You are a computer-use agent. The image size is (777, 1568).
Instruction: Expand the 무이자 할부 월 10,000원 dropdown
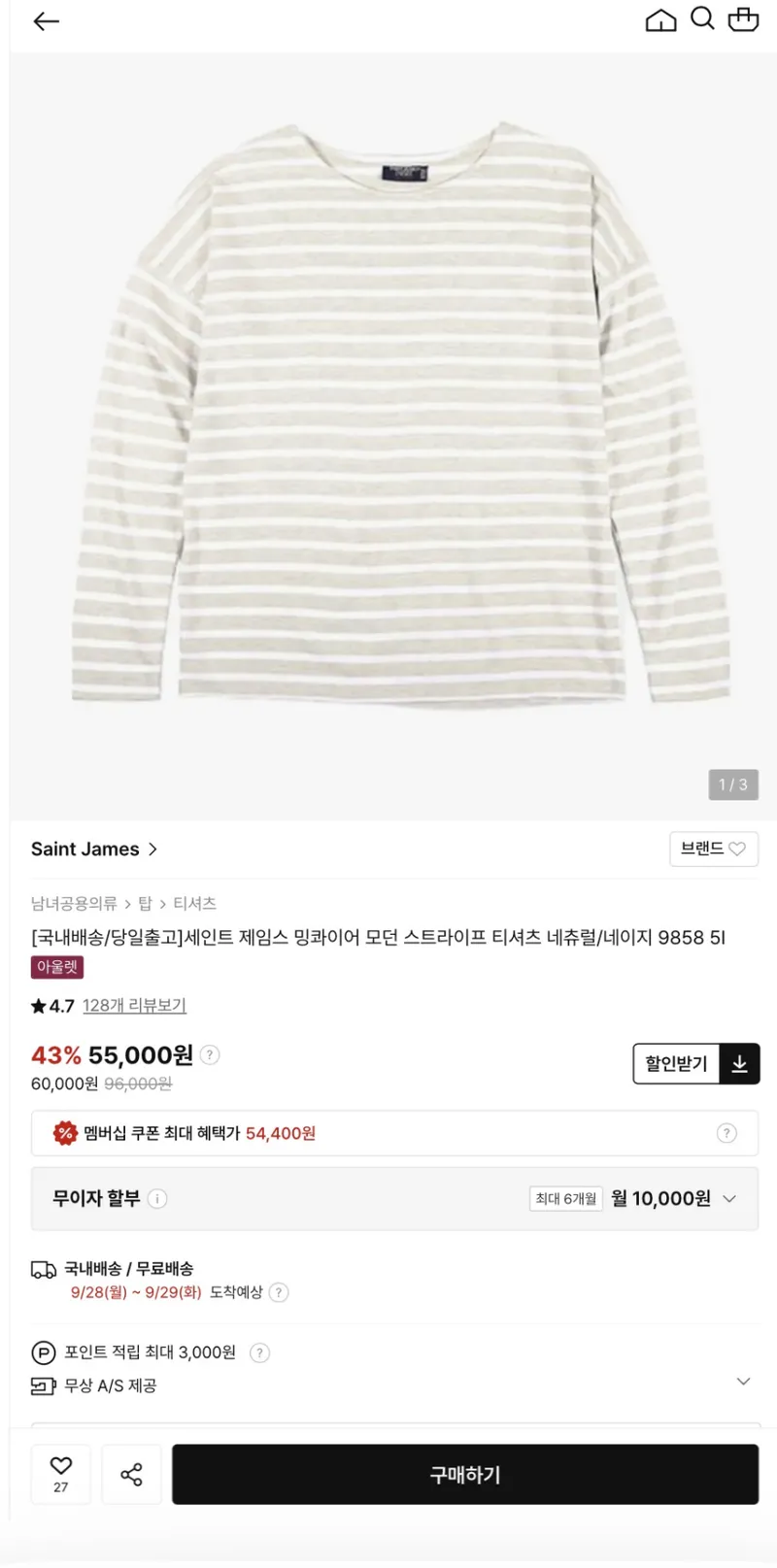point(729,1199)
